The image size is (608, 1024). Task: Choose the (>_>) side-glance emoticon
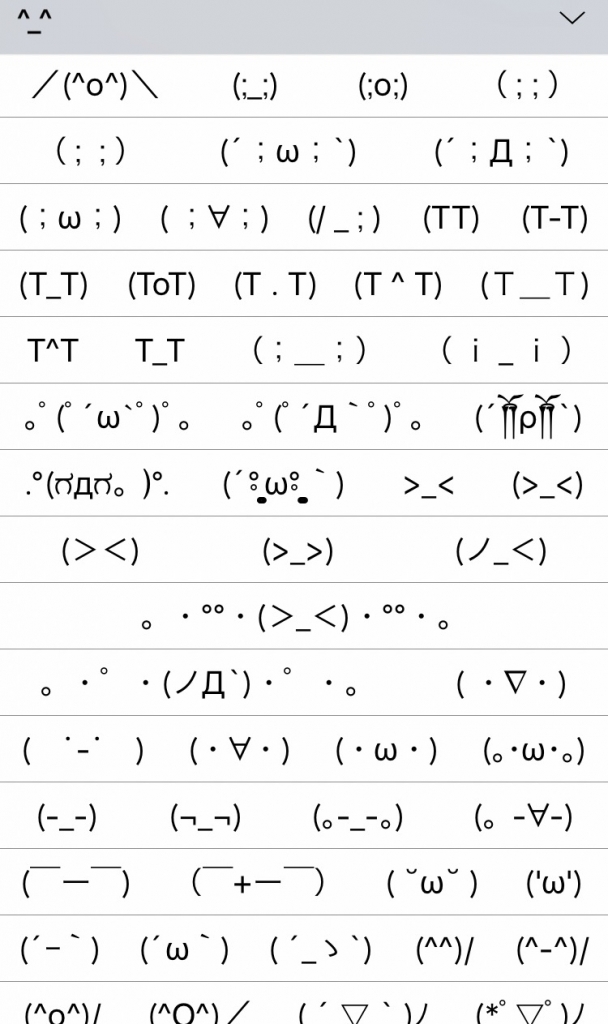[x=298, y=552]
